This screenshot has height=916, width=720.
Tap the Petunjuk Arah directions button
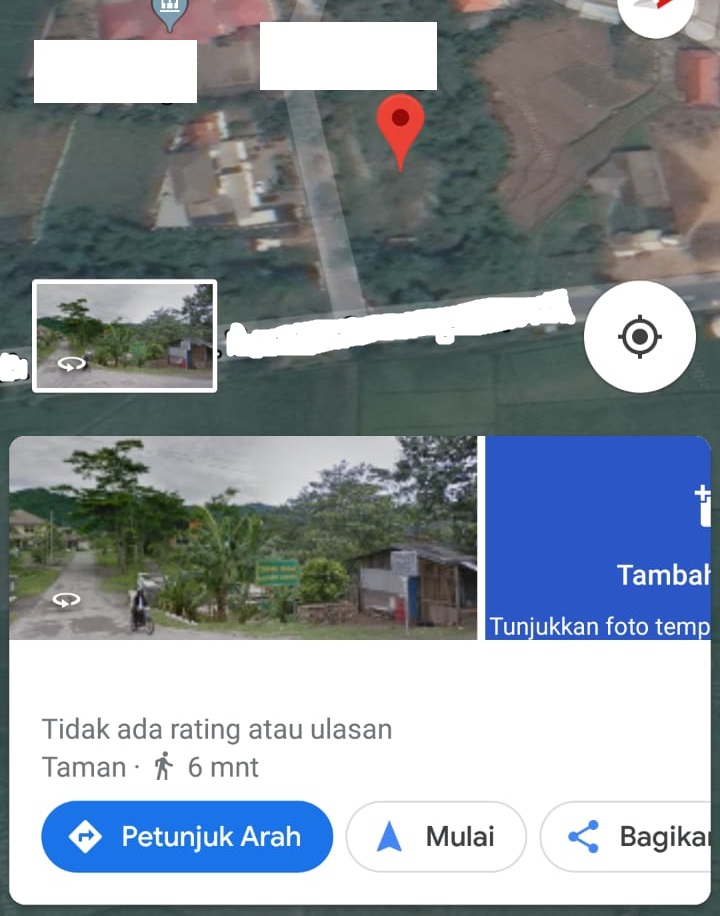pyautogui.click(x=187, y=836)
